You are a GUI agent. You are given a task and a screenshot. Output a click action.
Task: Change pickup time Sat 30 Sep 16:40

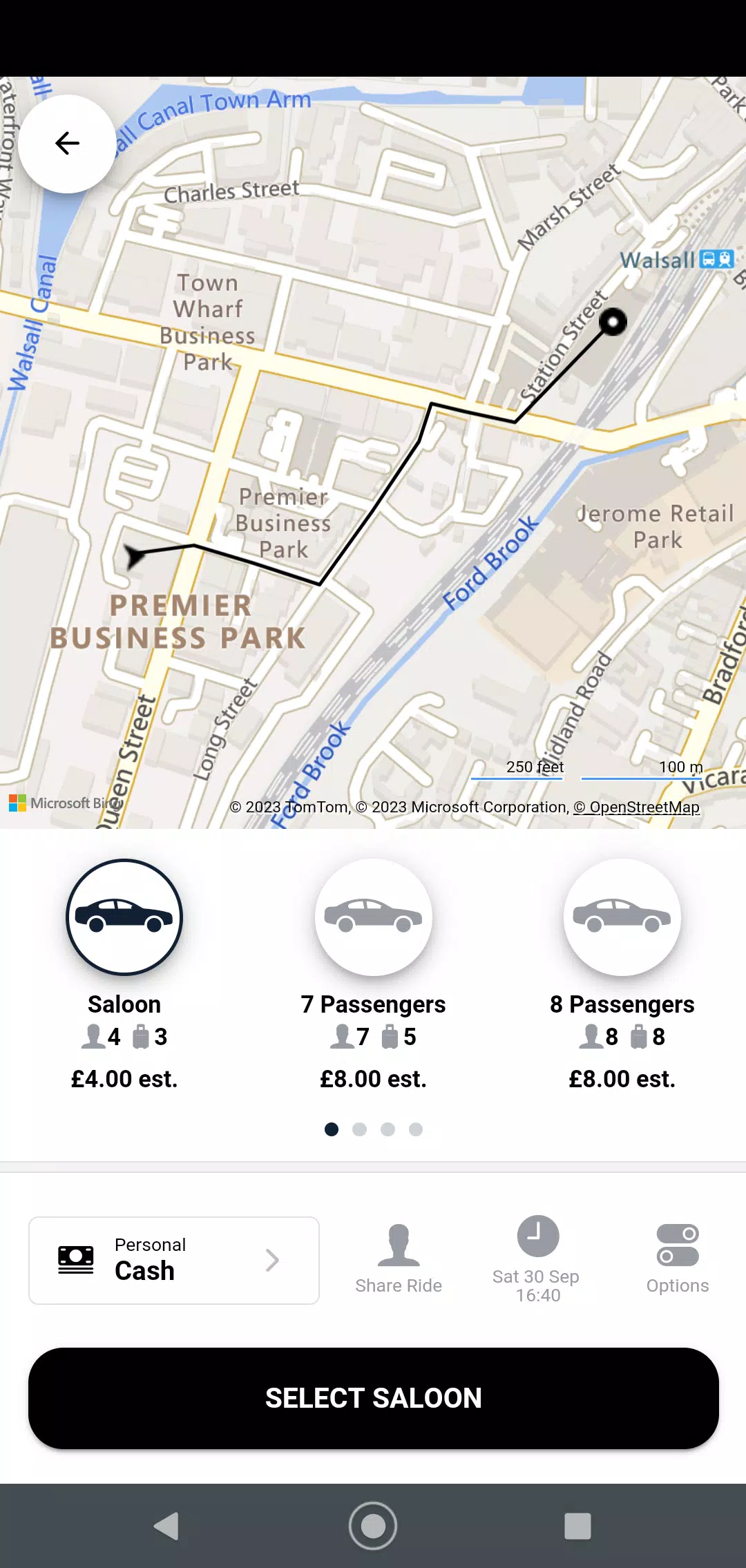click(537, 1259)
